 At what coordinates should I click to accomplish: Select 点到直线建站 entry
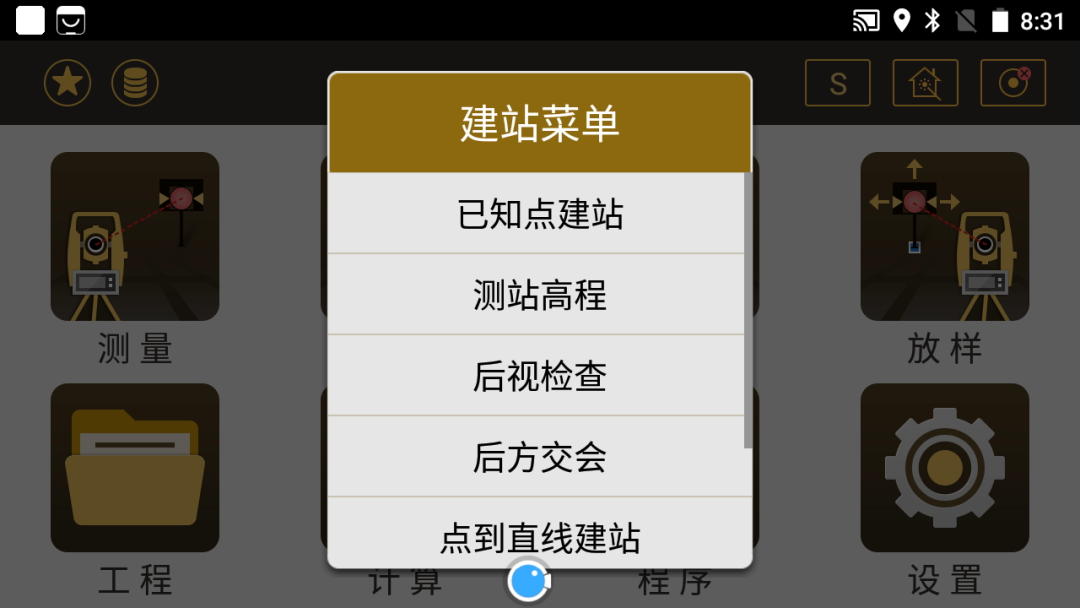point(540,537)
